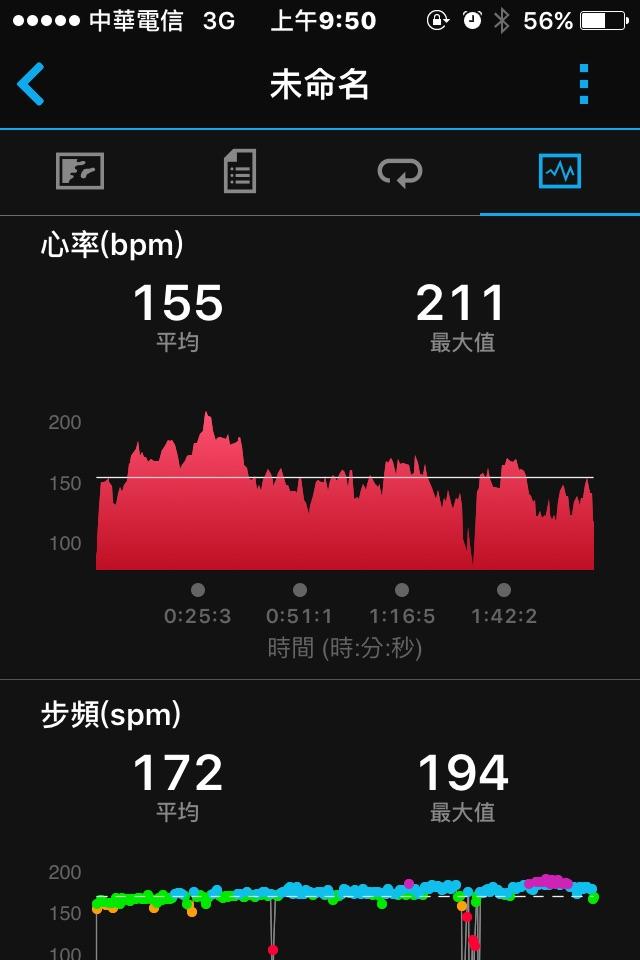Switch to the laps tab
This screenshot has height=960, width=640.
pos(400,172)
